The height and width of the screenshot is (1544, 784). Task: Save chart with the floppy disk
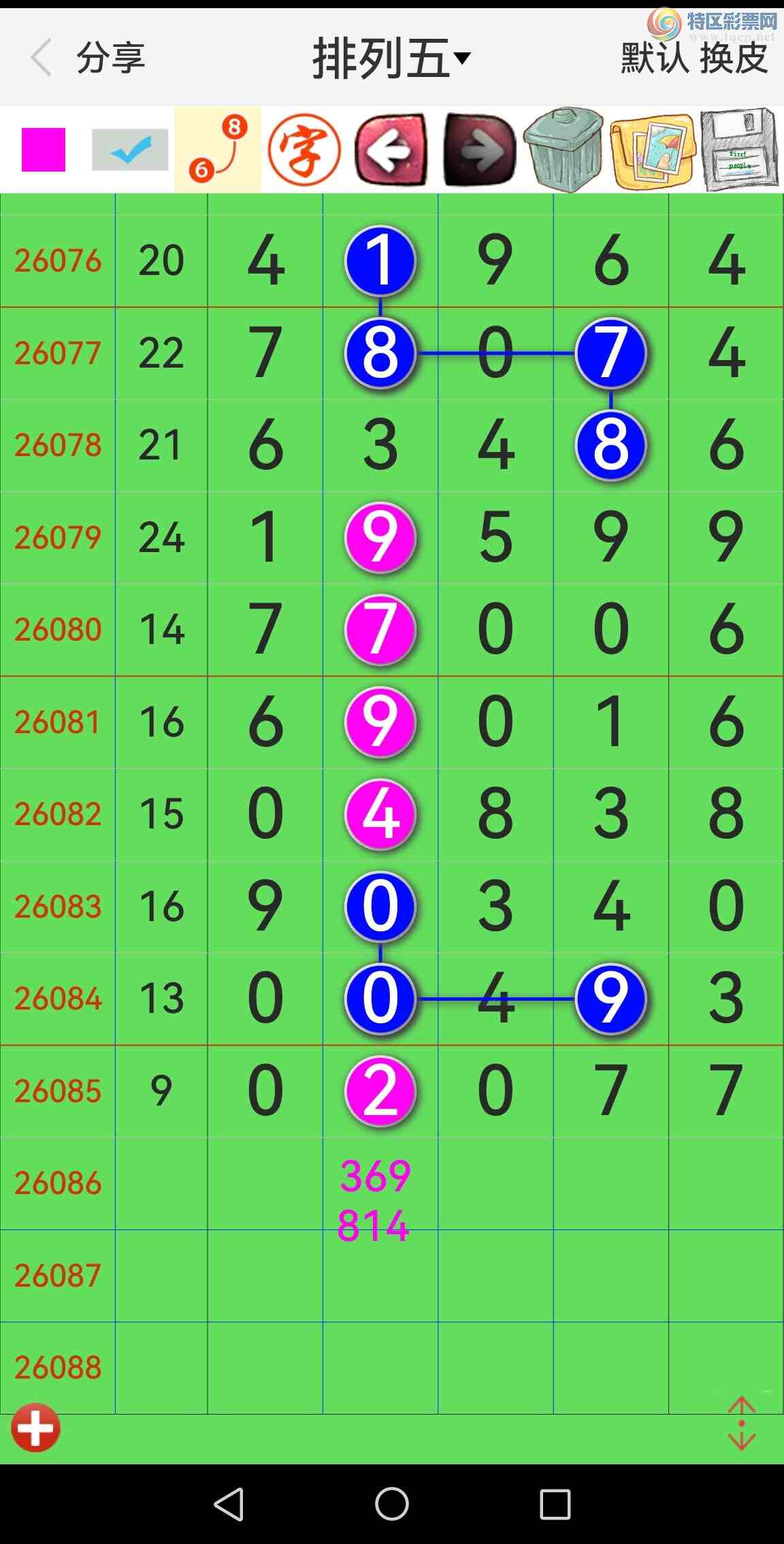pos(740,150)
